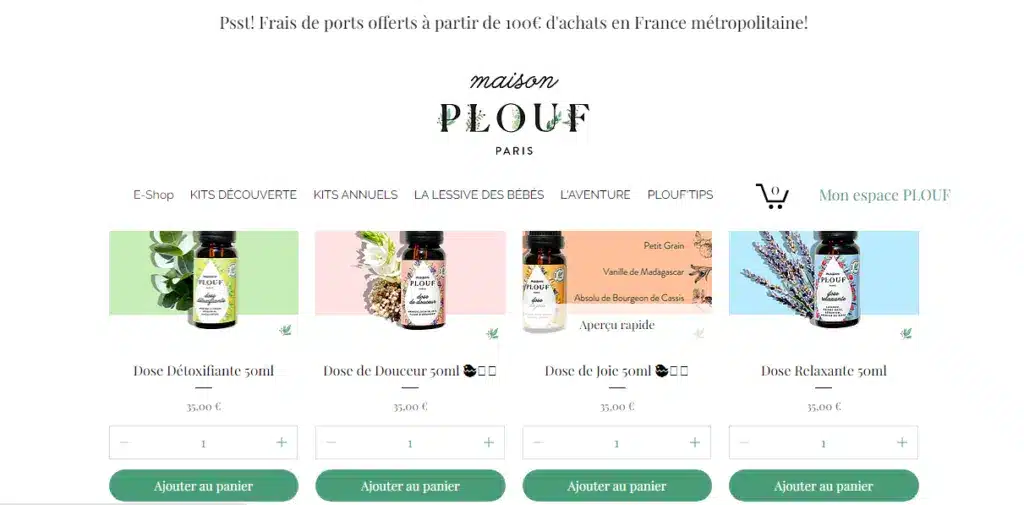Open the shopping cart icon
1024x505 pixels.
click(x=772, y=195)
